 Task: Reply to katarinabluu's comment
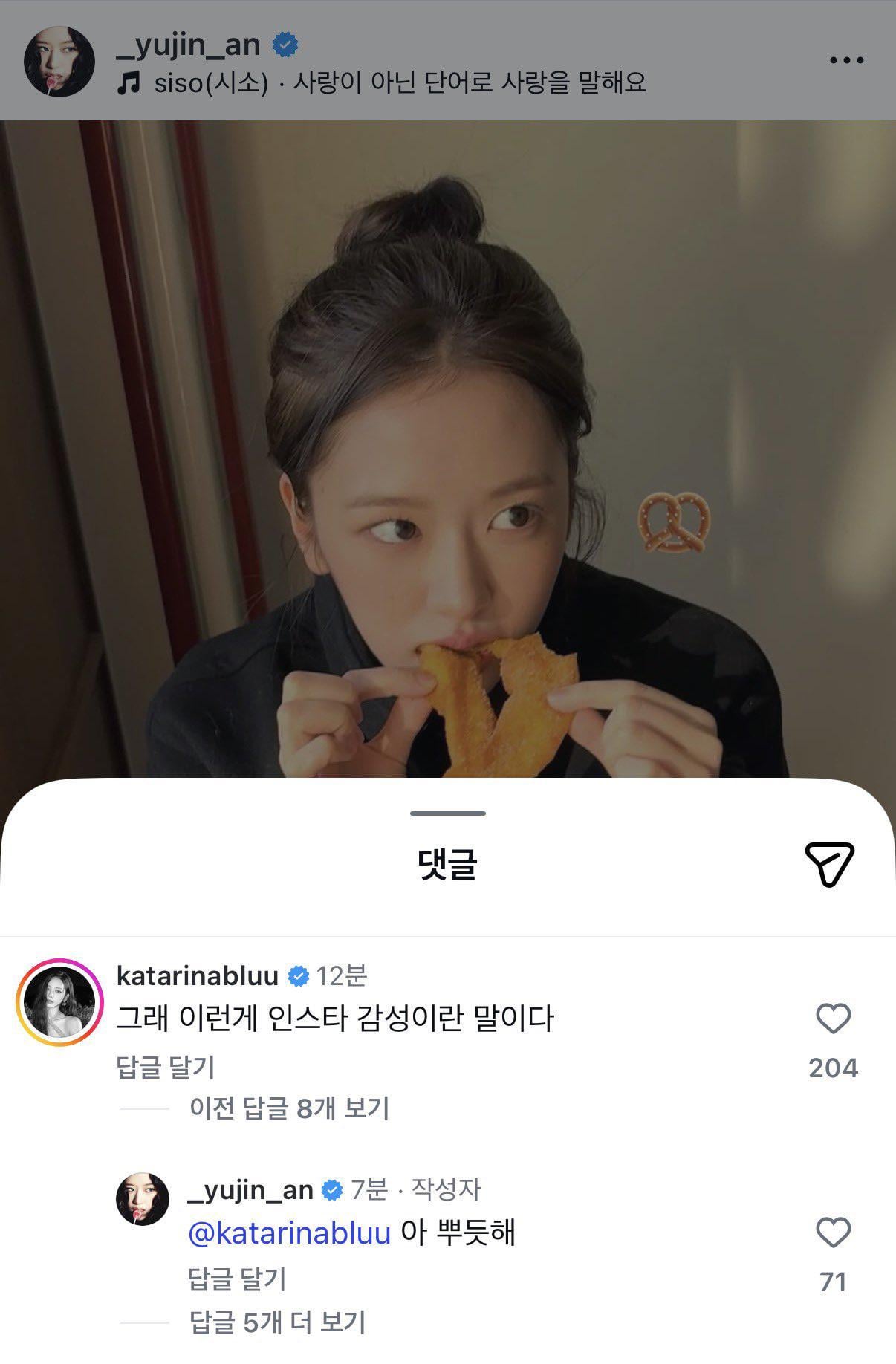click(x=166, y=1068)
